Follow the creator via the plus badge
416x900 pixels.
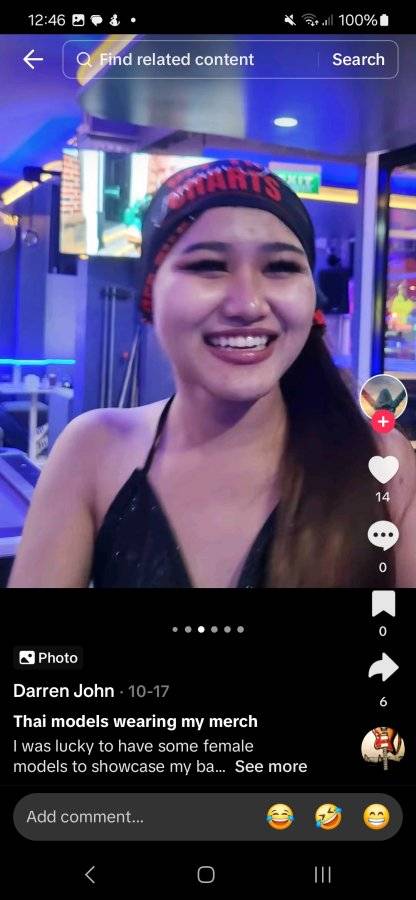point(383,422)
